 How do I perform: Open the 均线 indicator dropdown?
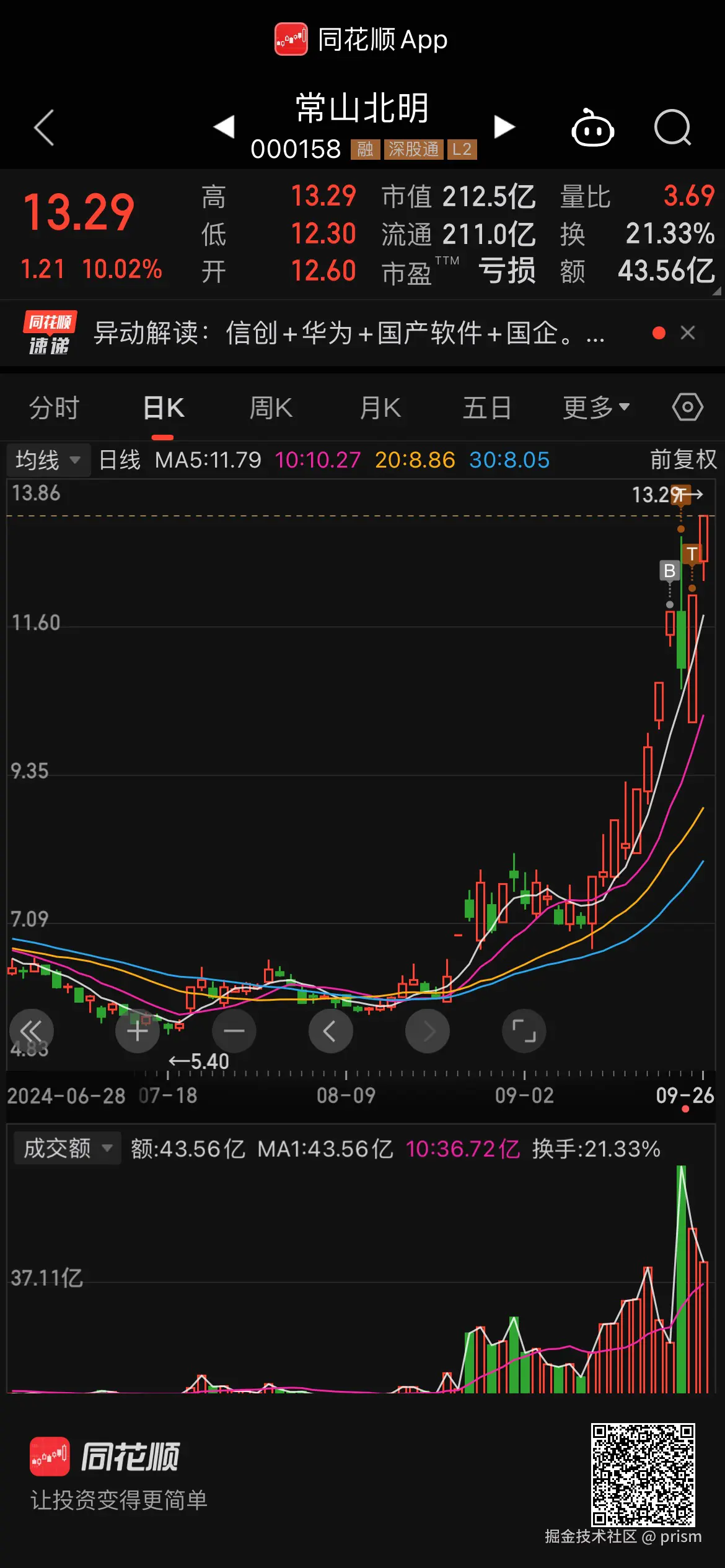[x=48, y=460]
